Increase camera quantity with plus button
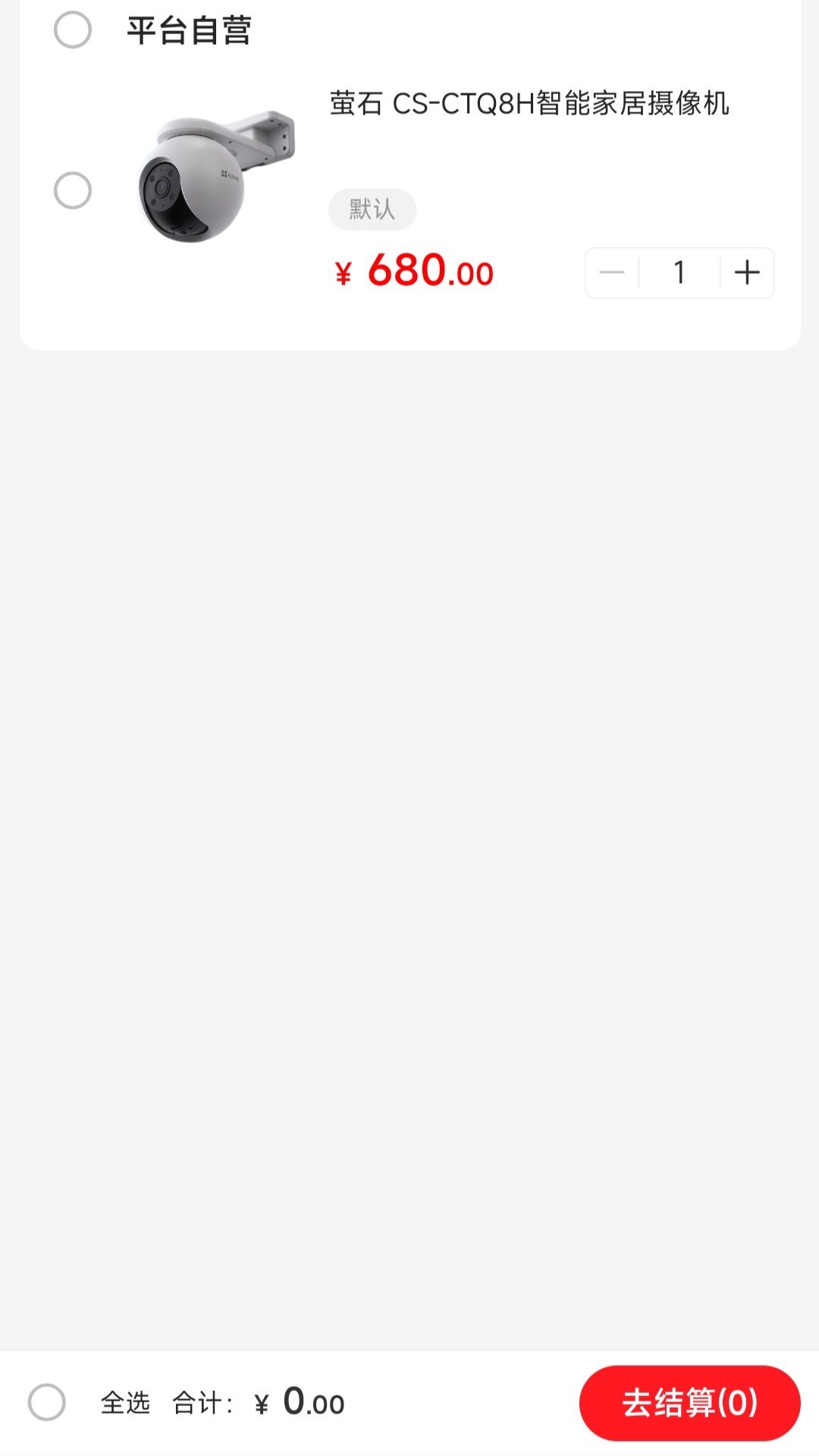Image resolution: width=819 pixels, height=1456 pixels. click(x=747, y=272)
